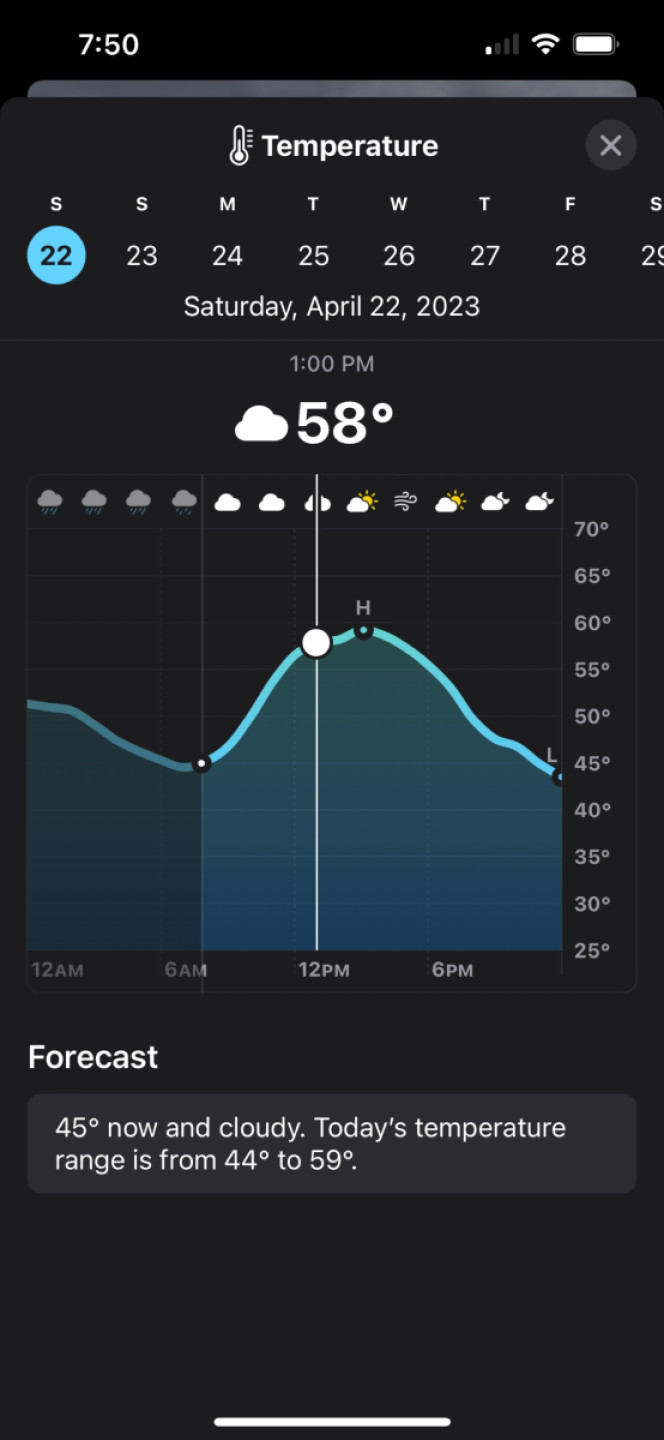
Task: Select Friday the 28th
Action: coord(570,255)
